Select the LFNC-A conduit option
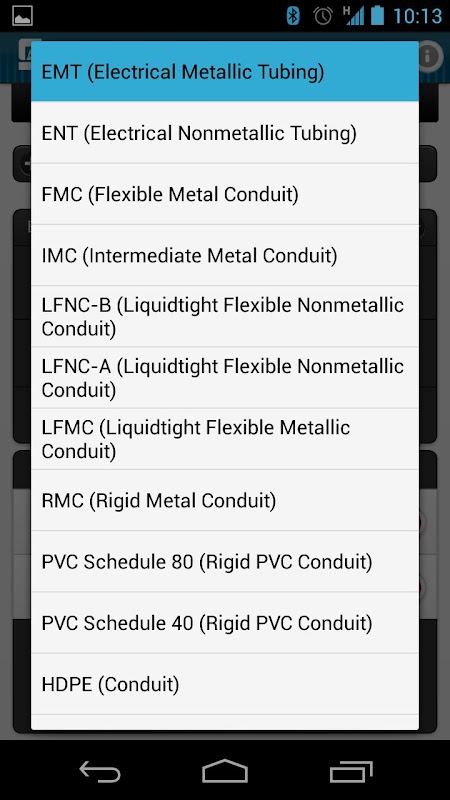The width and height of the screenshot is (450, 800). (x=225, y=378)
